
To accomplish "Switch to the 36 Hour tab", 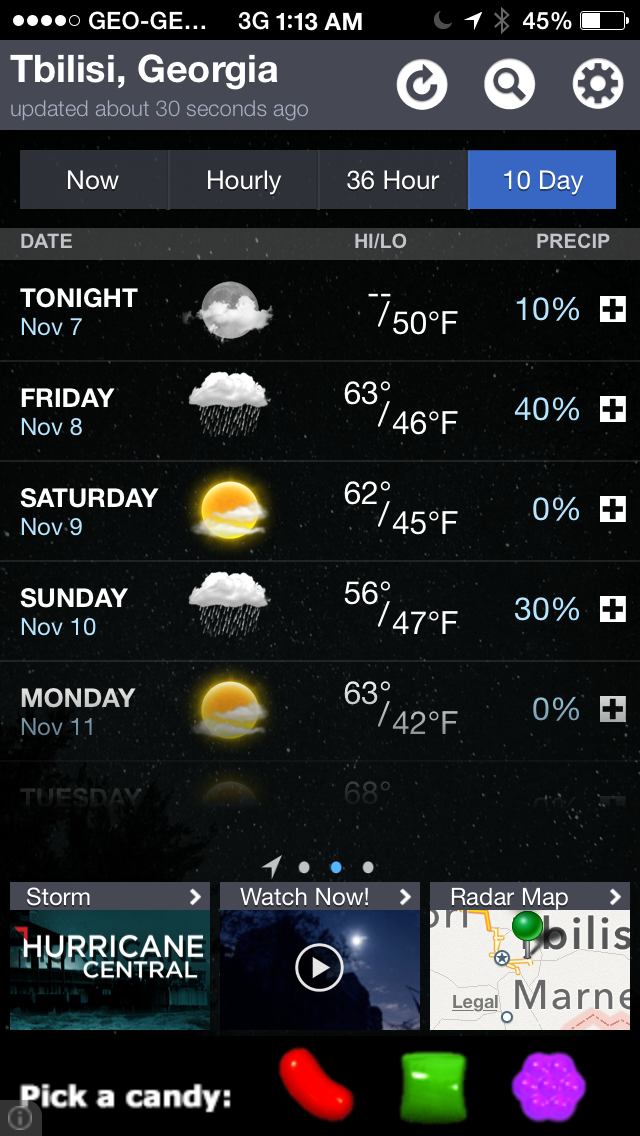I will tap(393, 180).
